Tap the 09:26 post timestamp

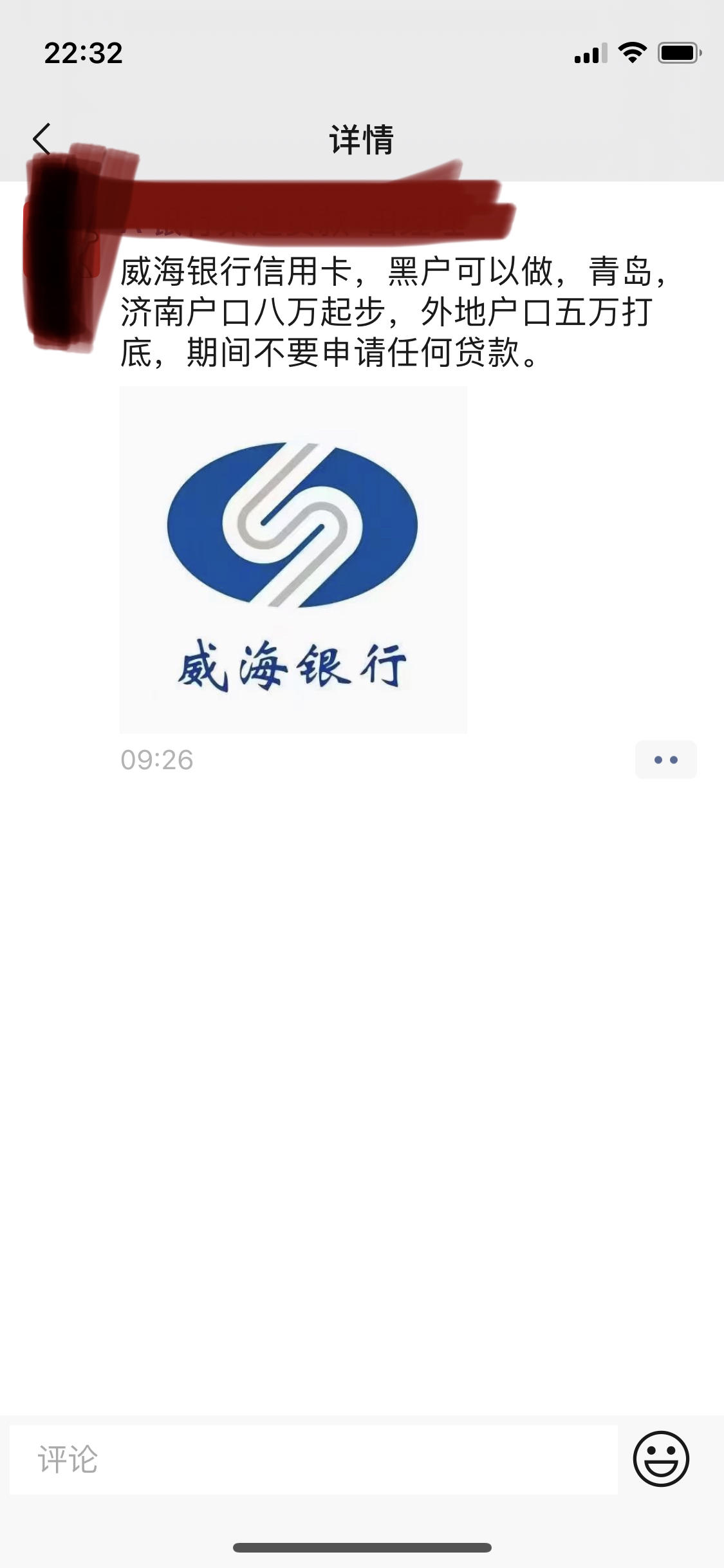[x=156, y=760]
